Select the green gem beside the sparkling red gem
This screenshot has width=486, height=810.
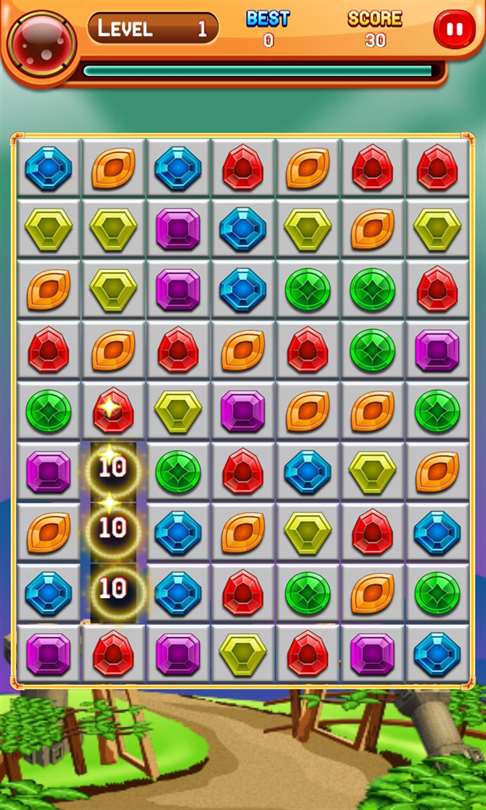[49, 411]
